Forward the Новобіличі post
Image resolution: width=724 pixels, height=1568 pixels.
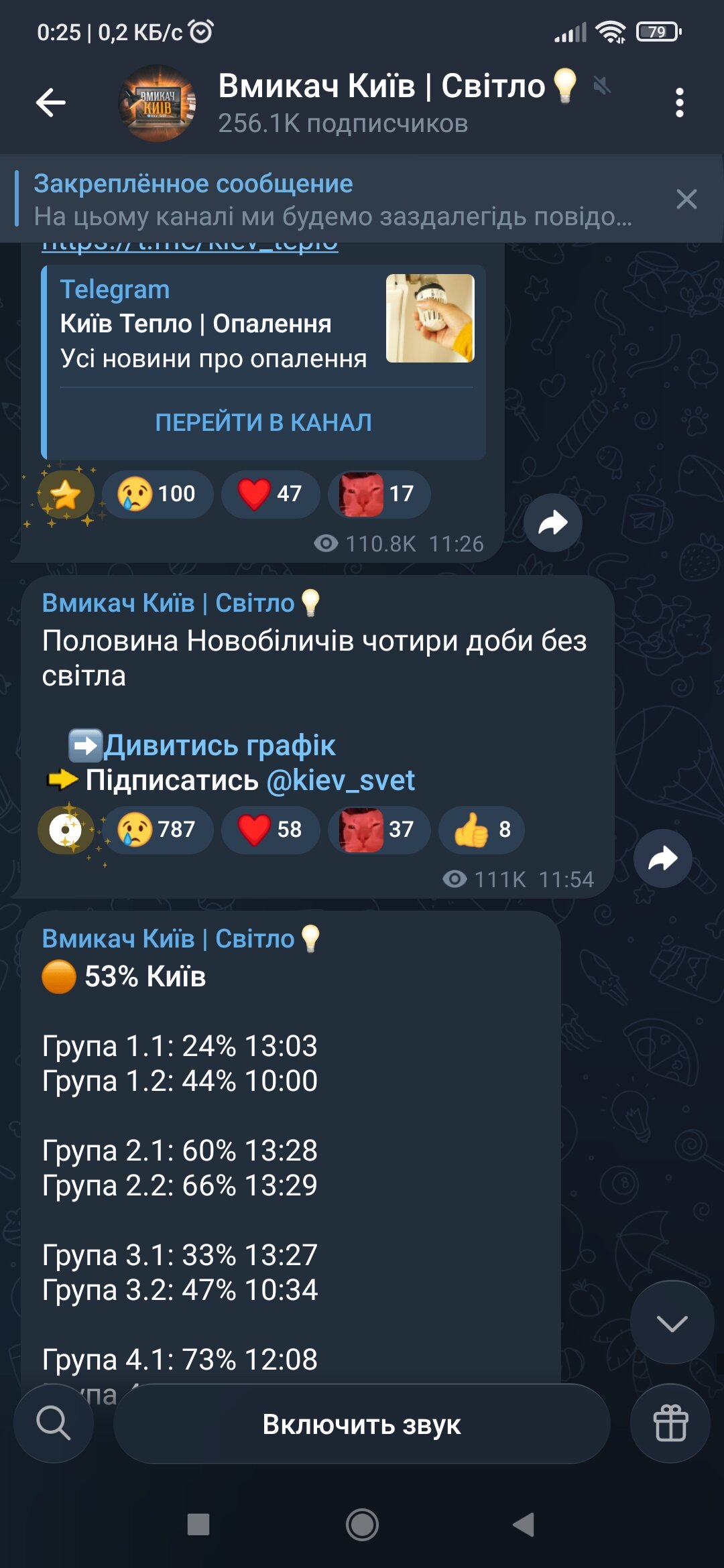point(662,858)
